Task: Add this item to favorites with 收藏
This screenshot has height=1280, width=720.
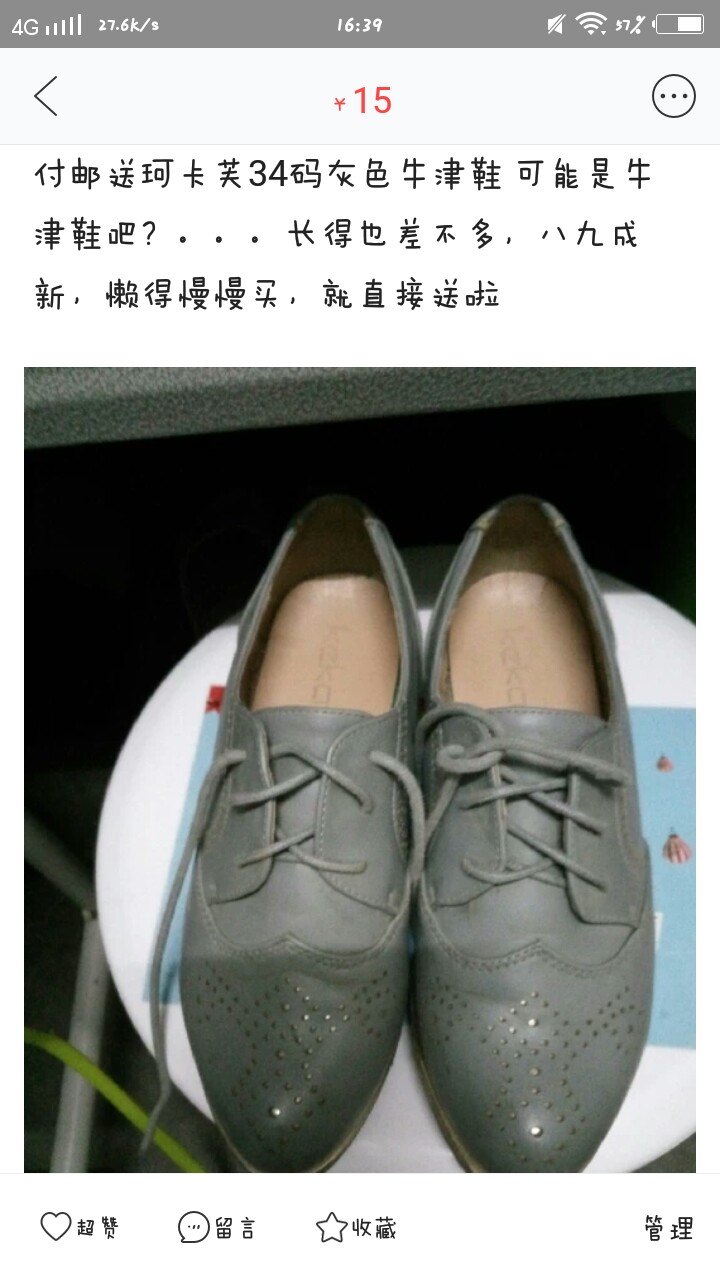Action: point(356,1227)
